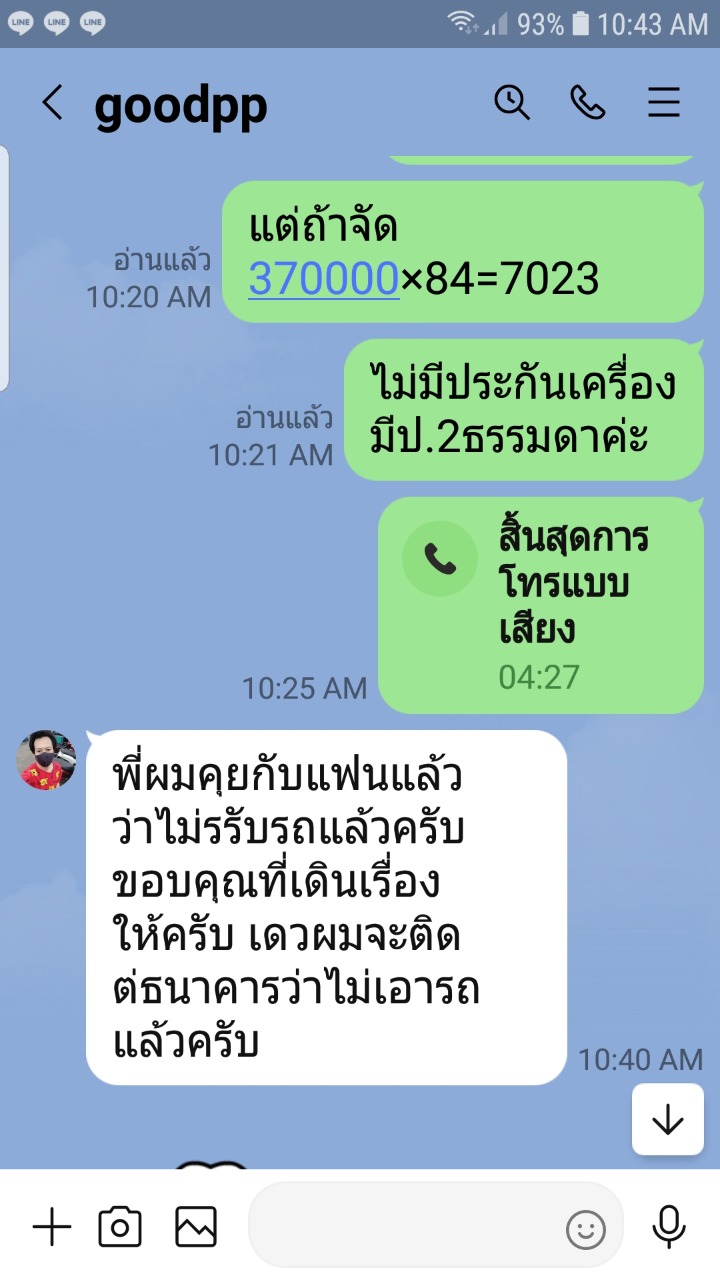720x1280 pixels.
Task: Open the photo gallery picker
Action: click(x=195, y=1227)
